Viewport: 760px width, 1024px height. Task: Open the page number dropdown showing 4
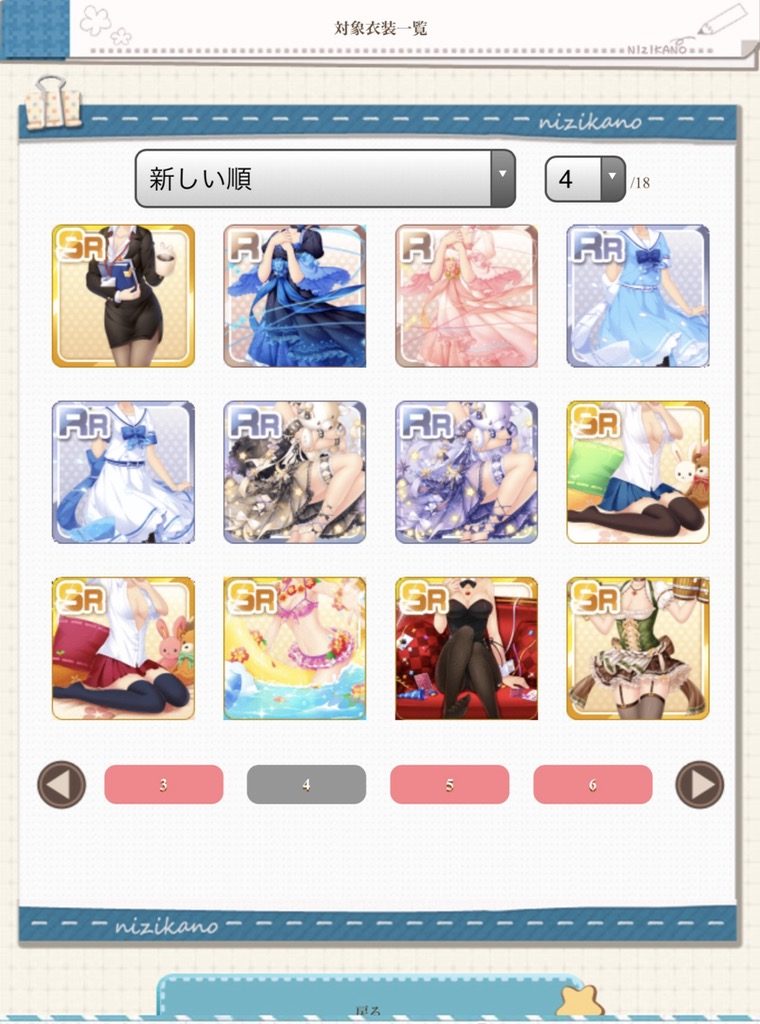(585, 179)
